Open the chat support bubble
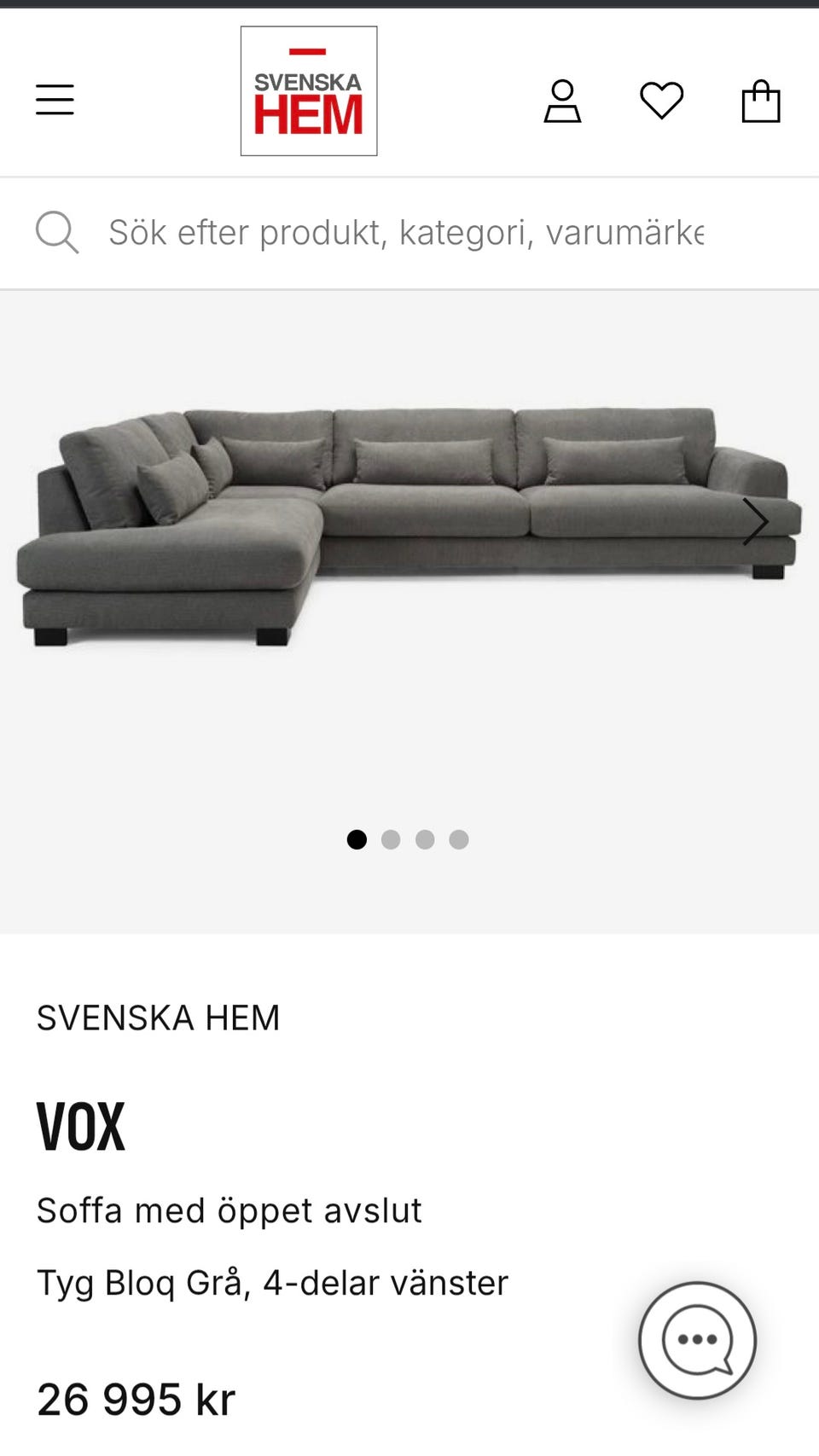This screenshot has width=819, height=1456. click(697, 1340)
